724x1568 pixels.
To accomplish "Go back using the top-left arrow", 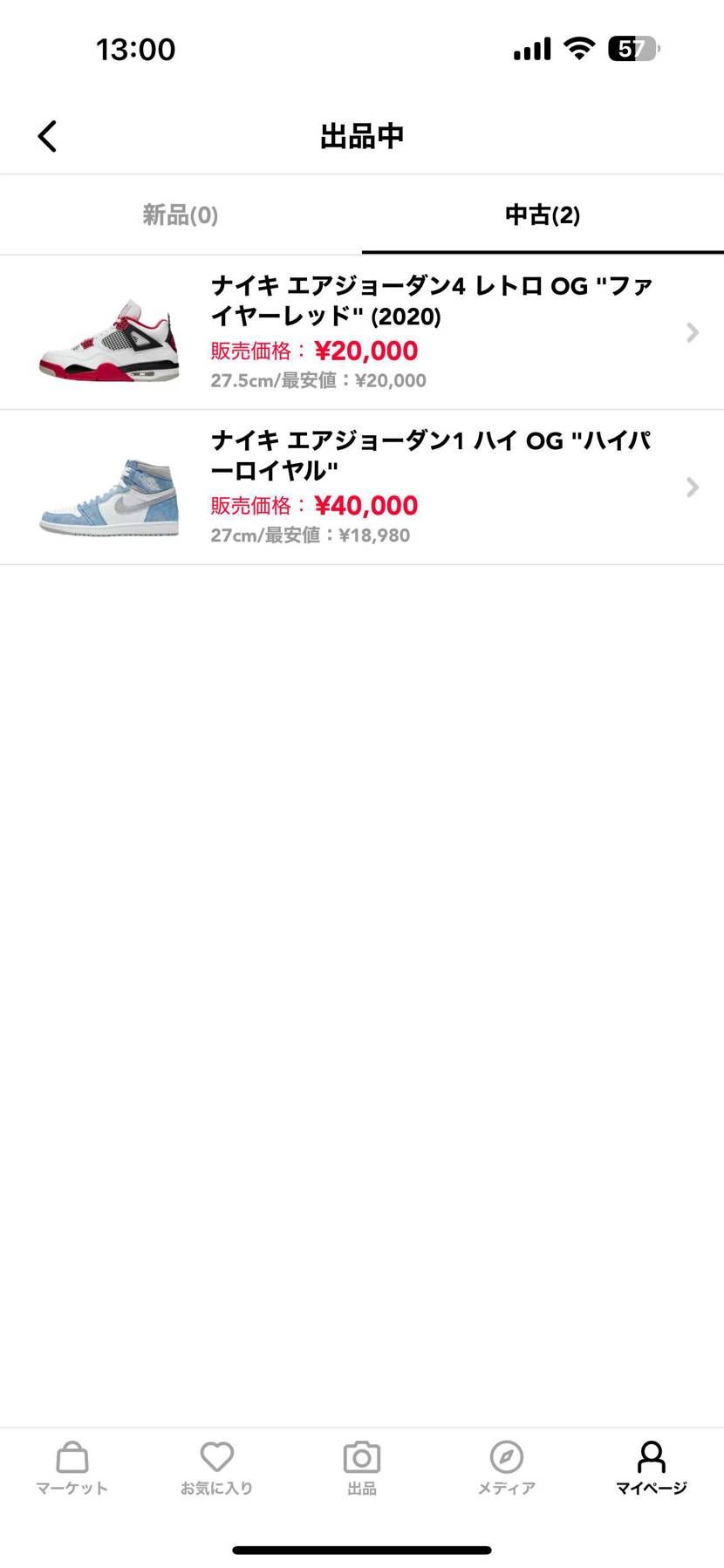I will (x=48, y=136).
